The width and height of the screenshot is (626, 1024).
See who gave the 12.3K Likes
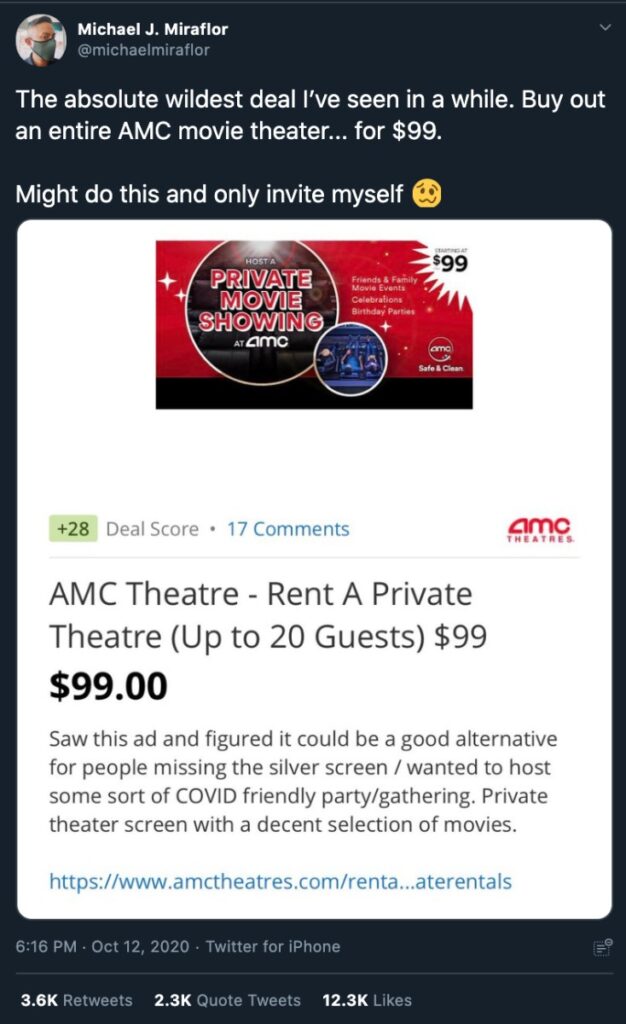coord(366,1000)
